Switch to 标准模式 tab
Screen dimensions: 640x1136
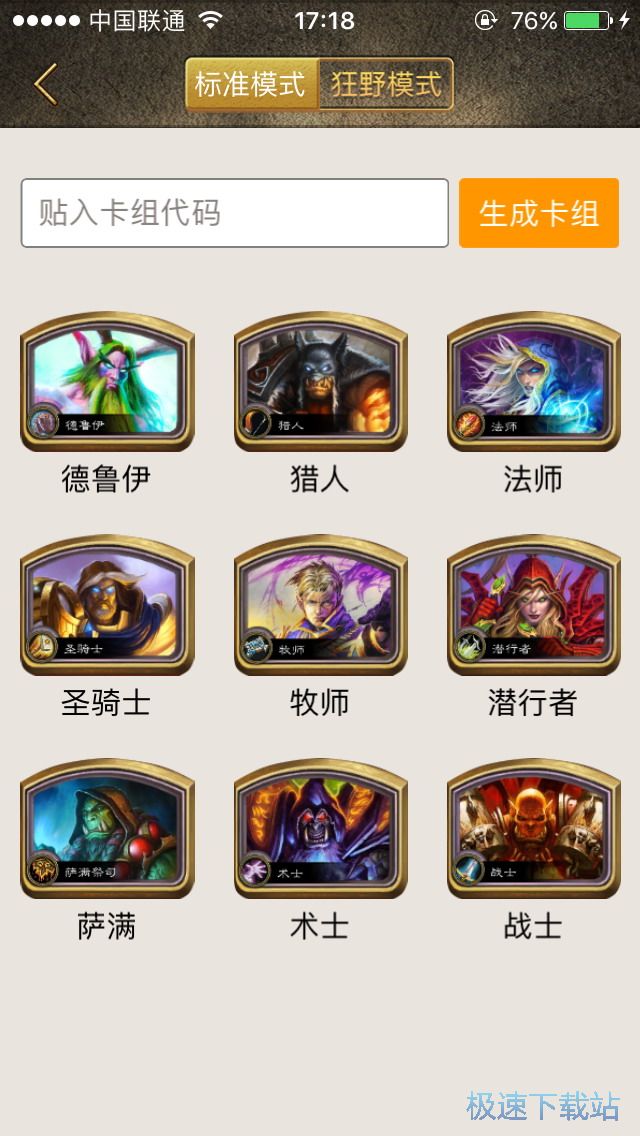pyautogui.click(x=250, y=84)
